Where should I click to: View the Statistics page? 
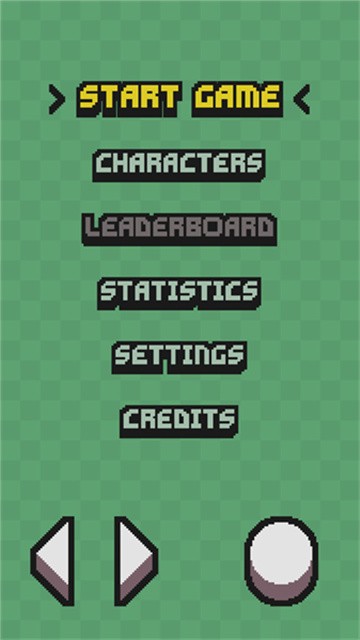click(179, 293)
